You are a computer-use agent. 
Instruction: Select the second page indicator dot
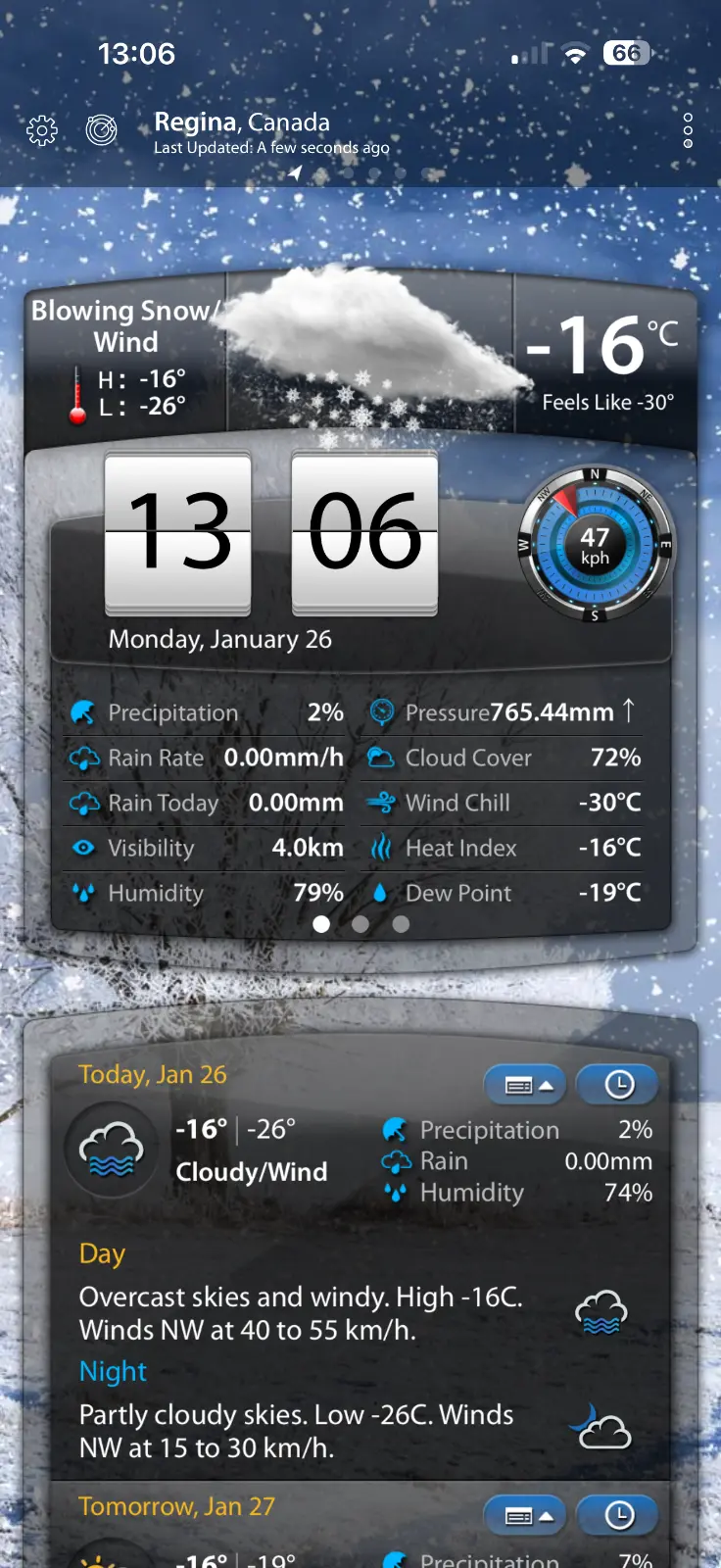point(360,924)
